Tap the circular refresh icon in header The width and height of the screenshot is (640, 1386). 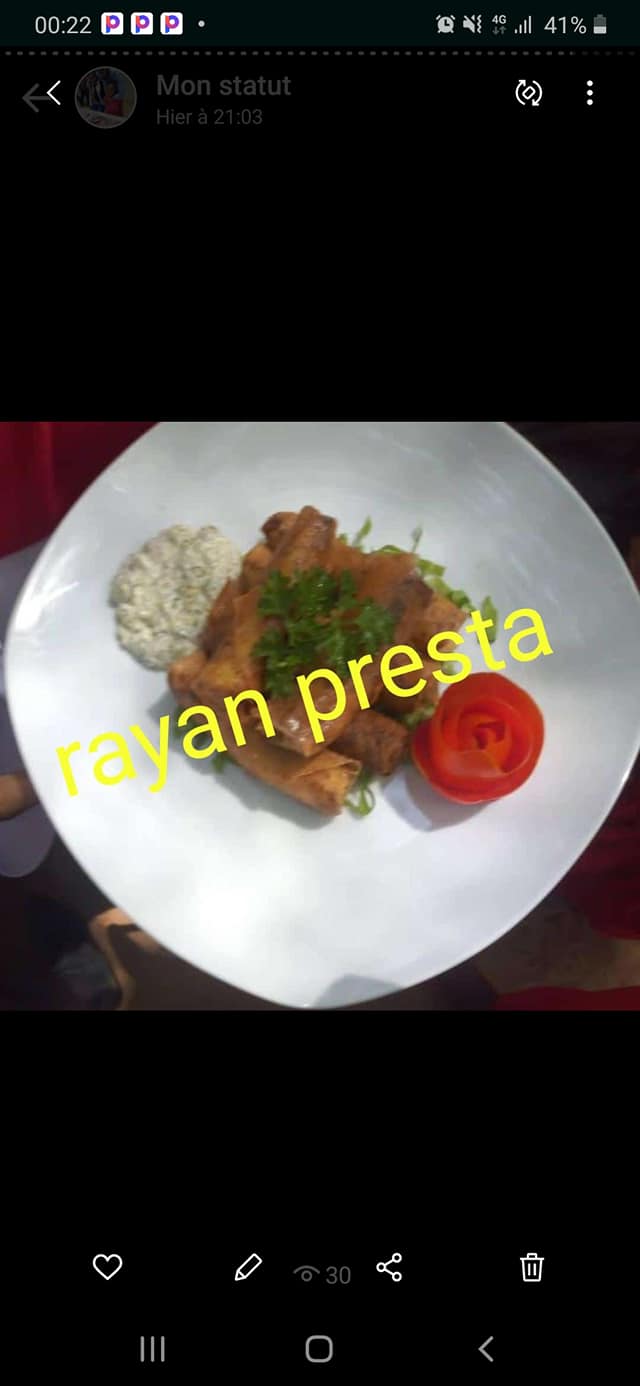click(528, 93)
